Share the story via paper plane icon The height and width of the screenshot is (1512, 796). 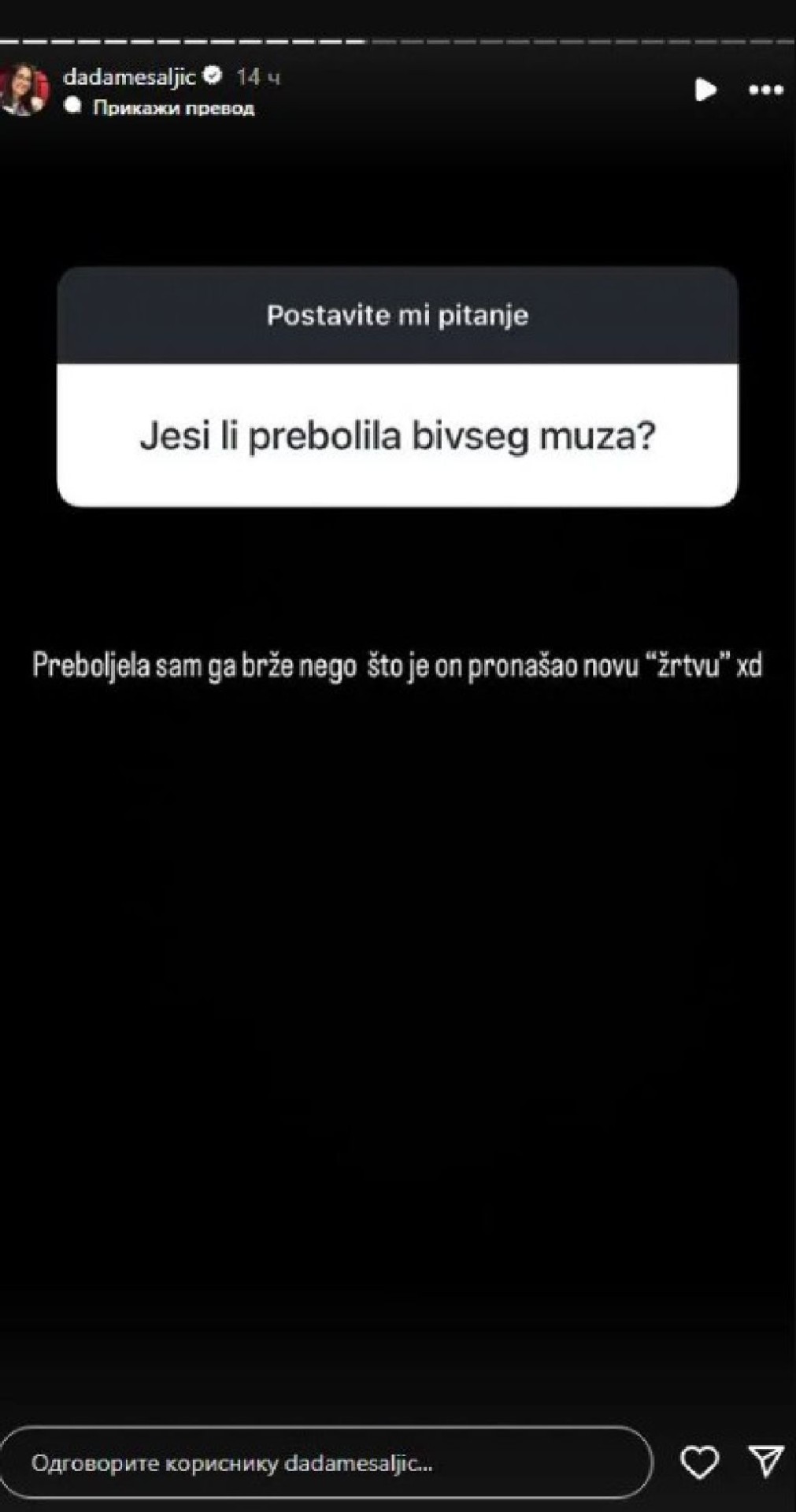tap(766, 1462)
